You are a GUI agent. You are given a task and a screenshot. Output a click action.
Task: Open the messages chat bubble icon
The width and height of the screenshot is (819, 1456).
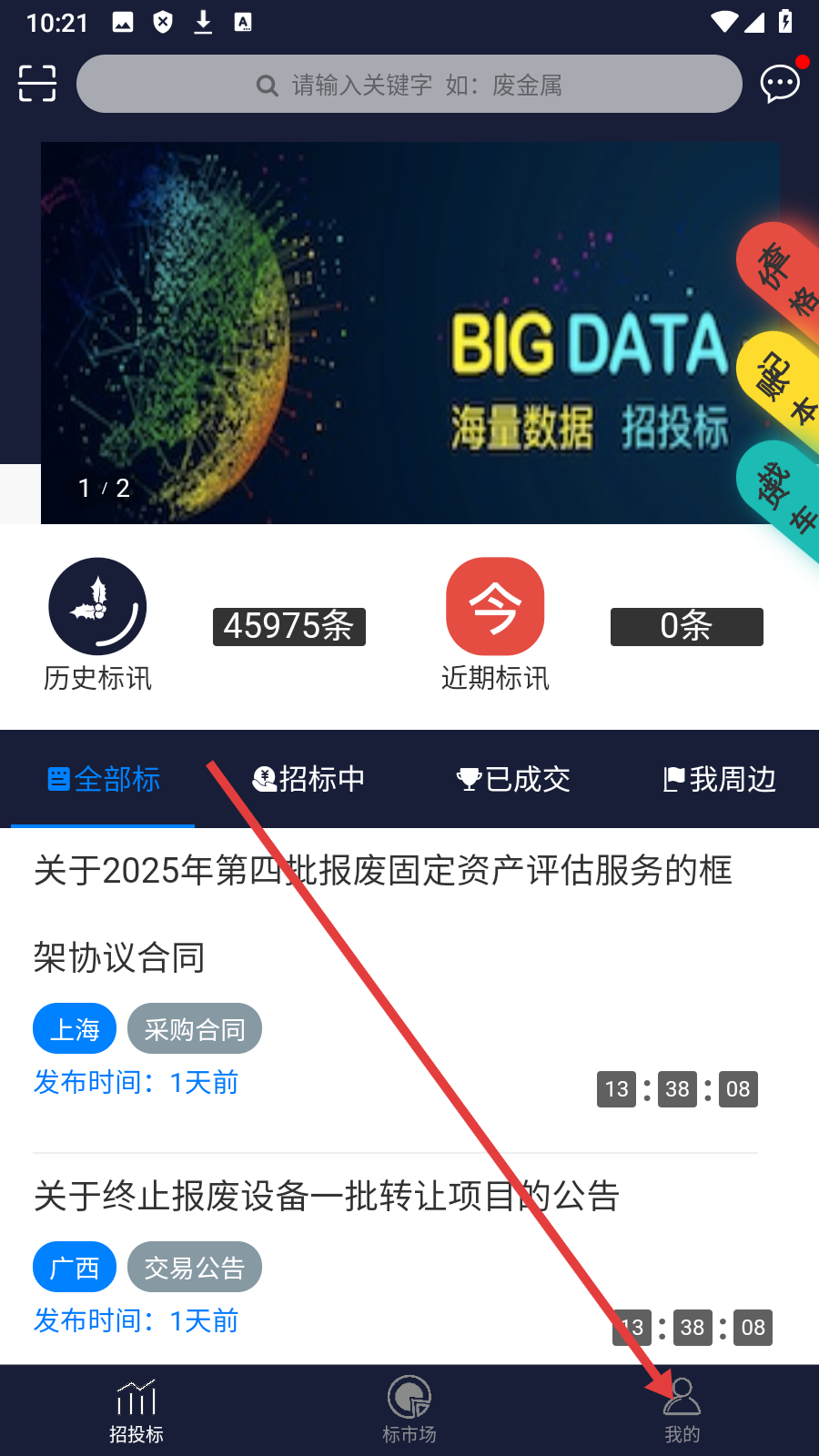(780, 84)
